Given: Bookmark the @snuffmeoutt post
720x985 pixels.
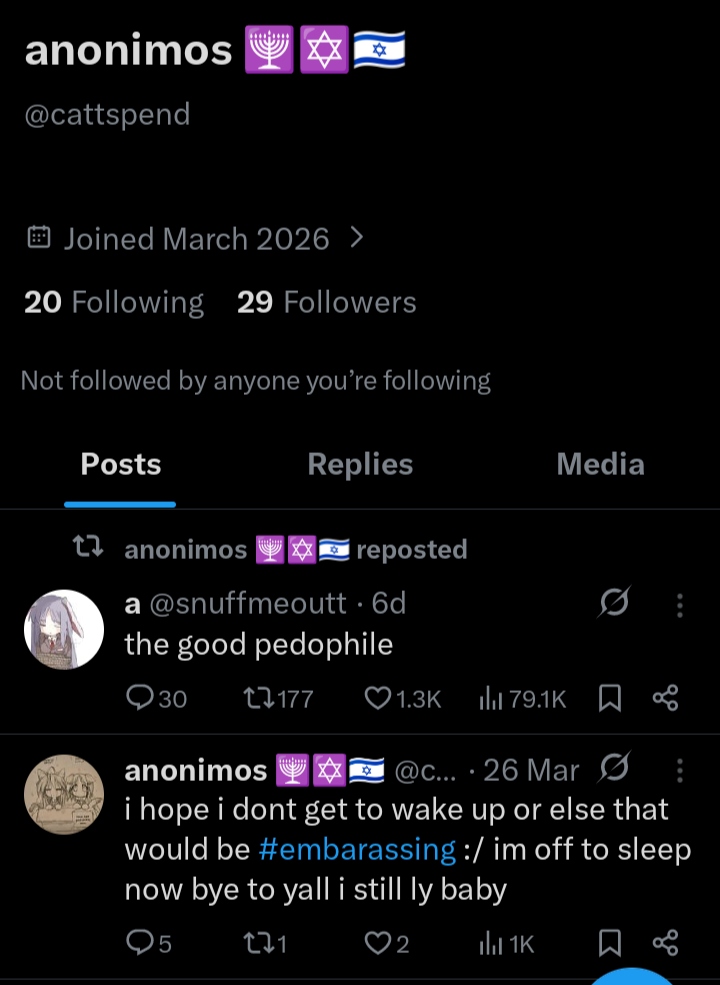Looking at the screenshot, I should [610, 698].
